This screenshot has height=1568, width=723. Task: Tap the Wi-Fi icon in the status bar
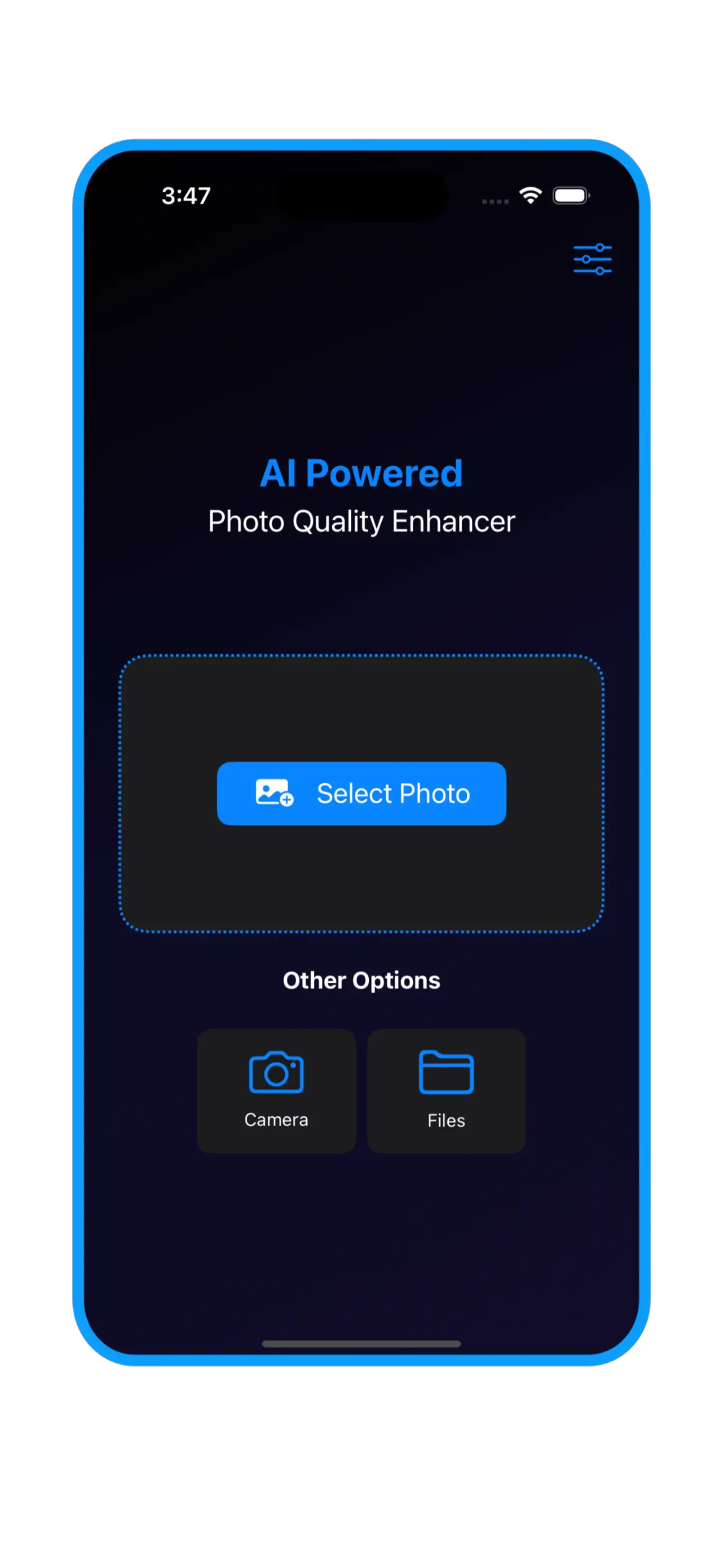(530, 195)
